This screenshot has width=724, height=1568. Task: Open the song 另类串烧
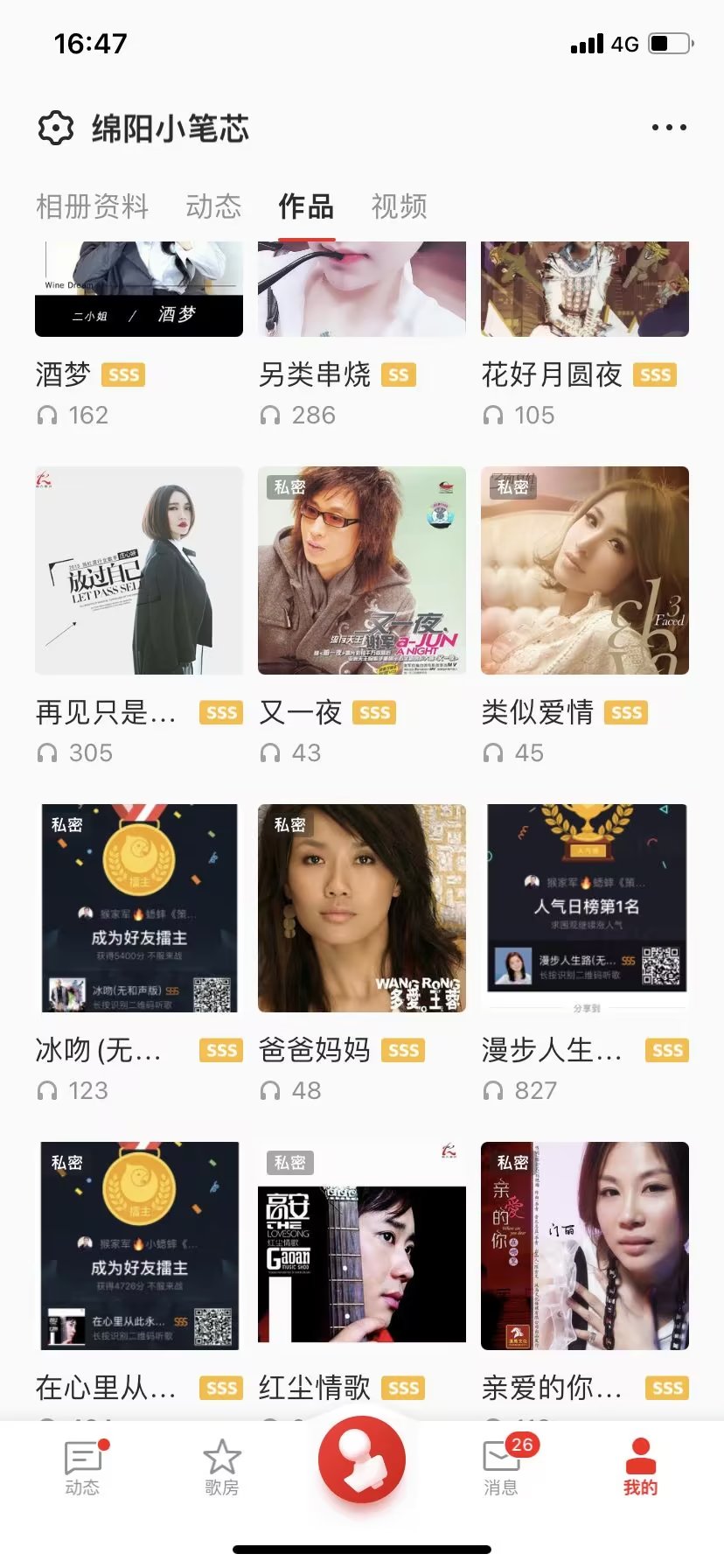coord(362,290)
